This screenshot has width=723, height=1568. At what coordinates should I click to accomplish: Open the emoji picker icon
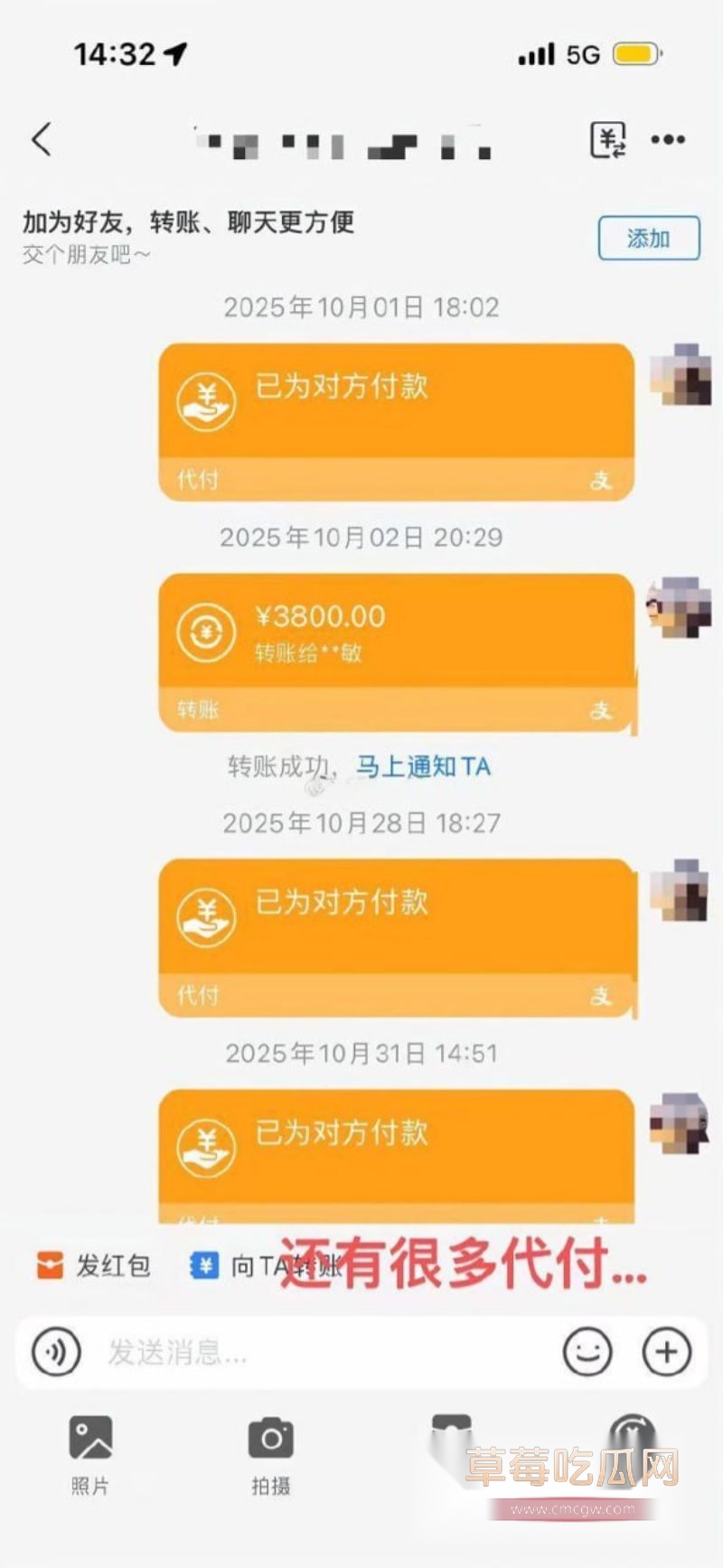coord(588,1353)
